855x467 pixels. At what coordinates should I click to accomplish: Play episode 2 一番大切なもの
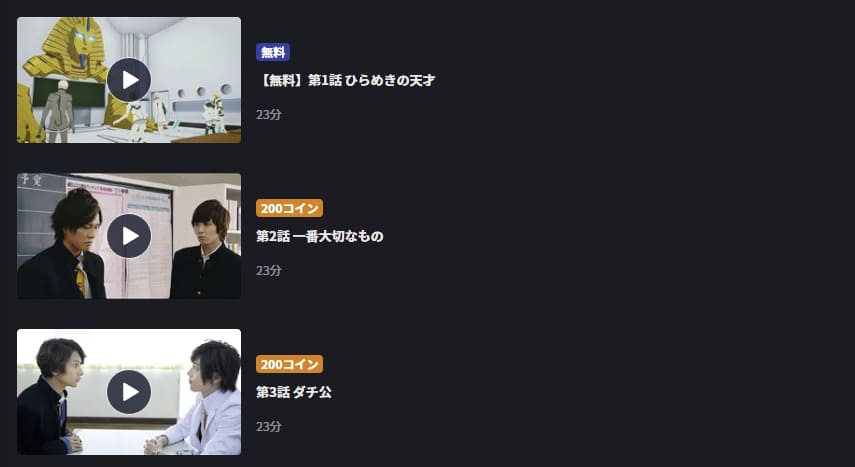(x=129, y=236)
